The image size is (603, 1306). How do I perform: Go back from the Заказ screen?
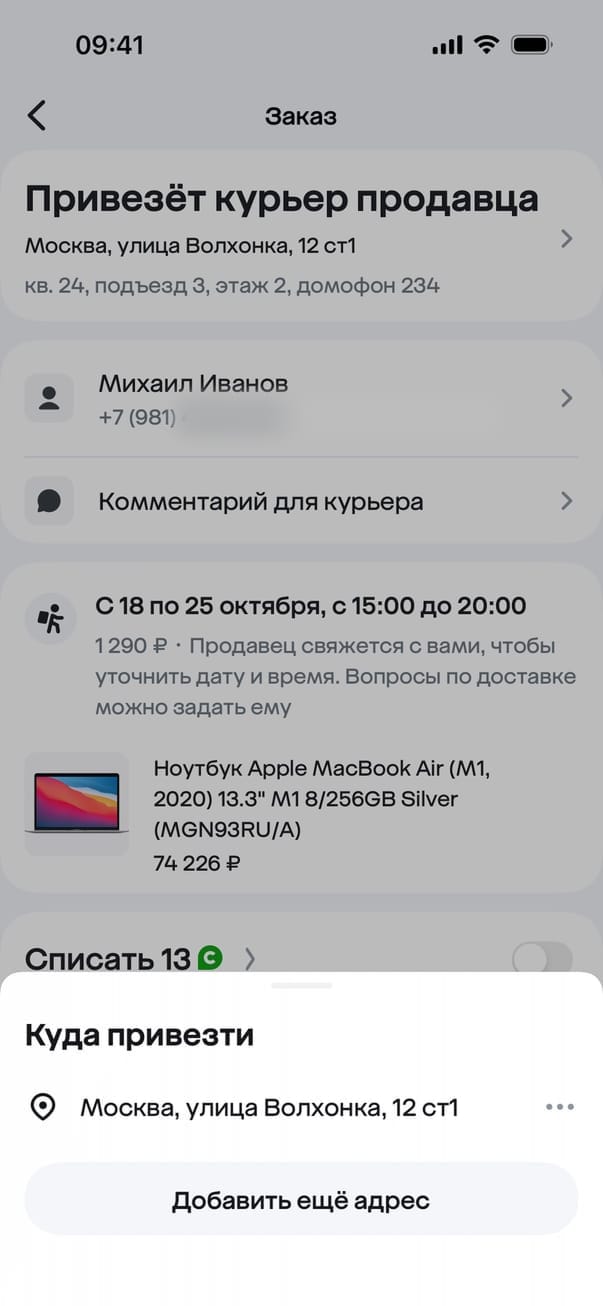[x=37, y=116]
